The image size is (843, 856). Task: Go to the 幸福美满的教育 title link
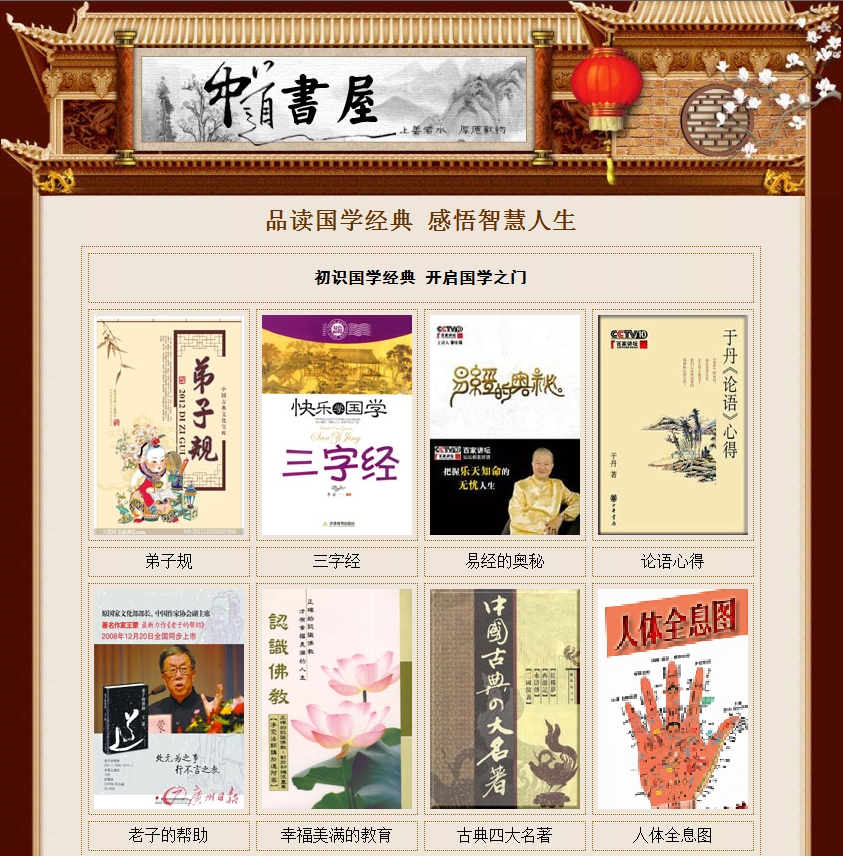(337, 835)
